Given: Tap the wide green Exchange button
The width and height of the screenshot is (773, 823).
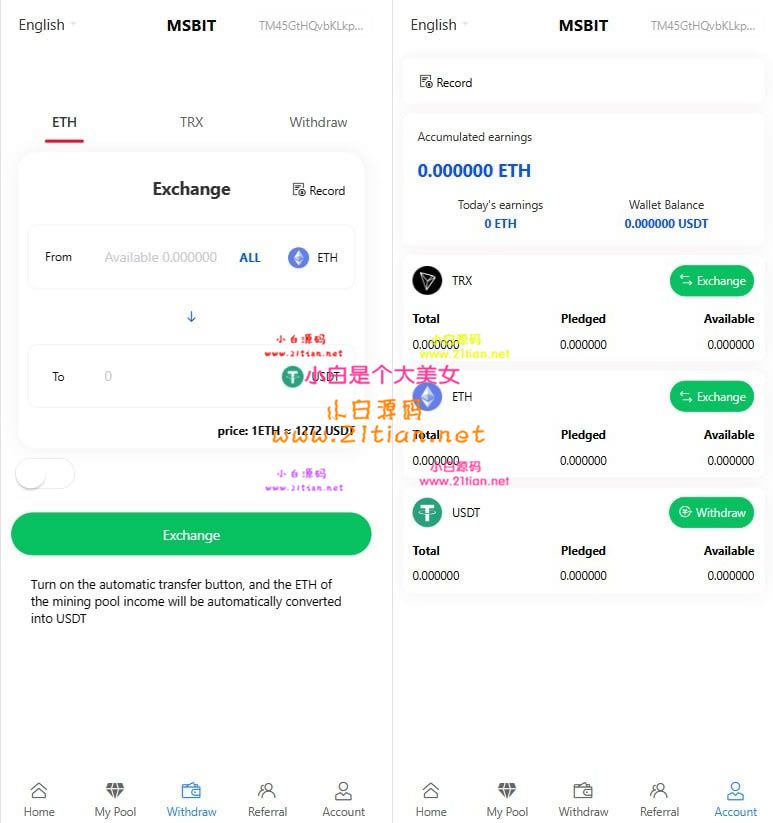Looking at the screenshot, I should pyautogui.click(x=191, y=534).
